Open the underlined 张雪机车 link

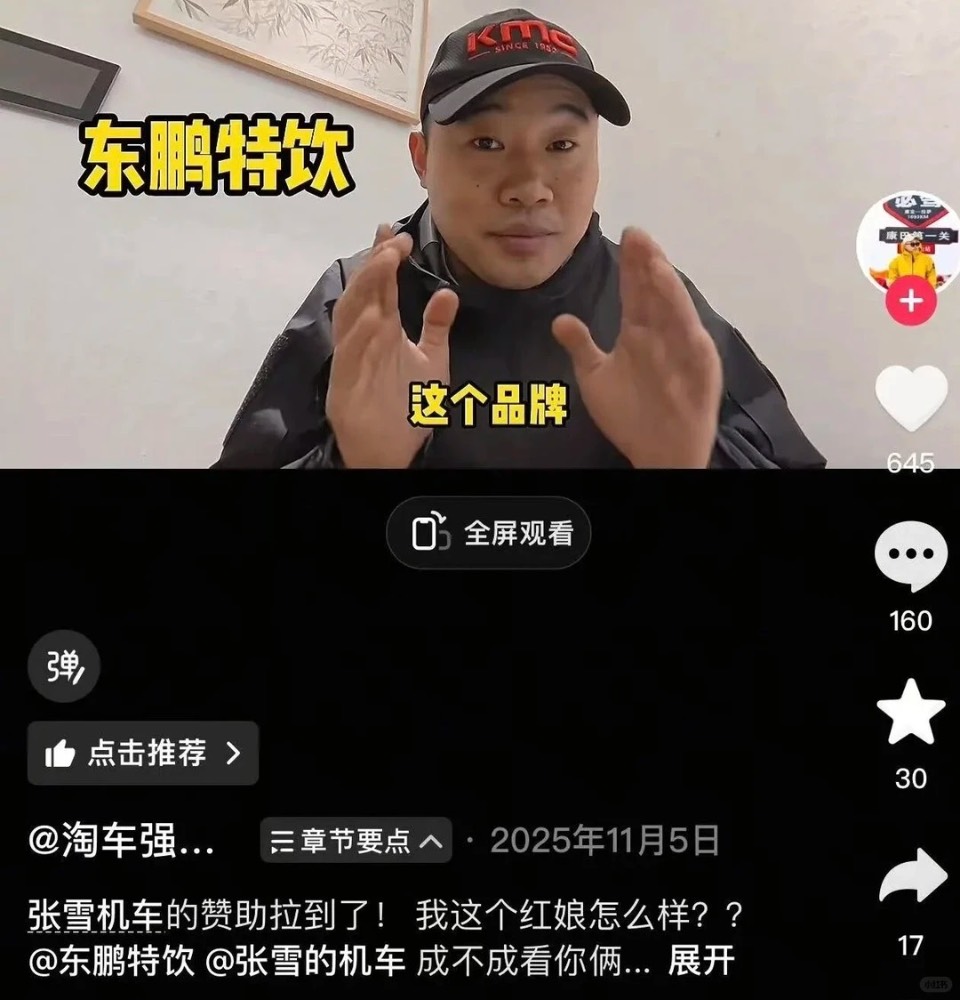(x=94, y=914)
